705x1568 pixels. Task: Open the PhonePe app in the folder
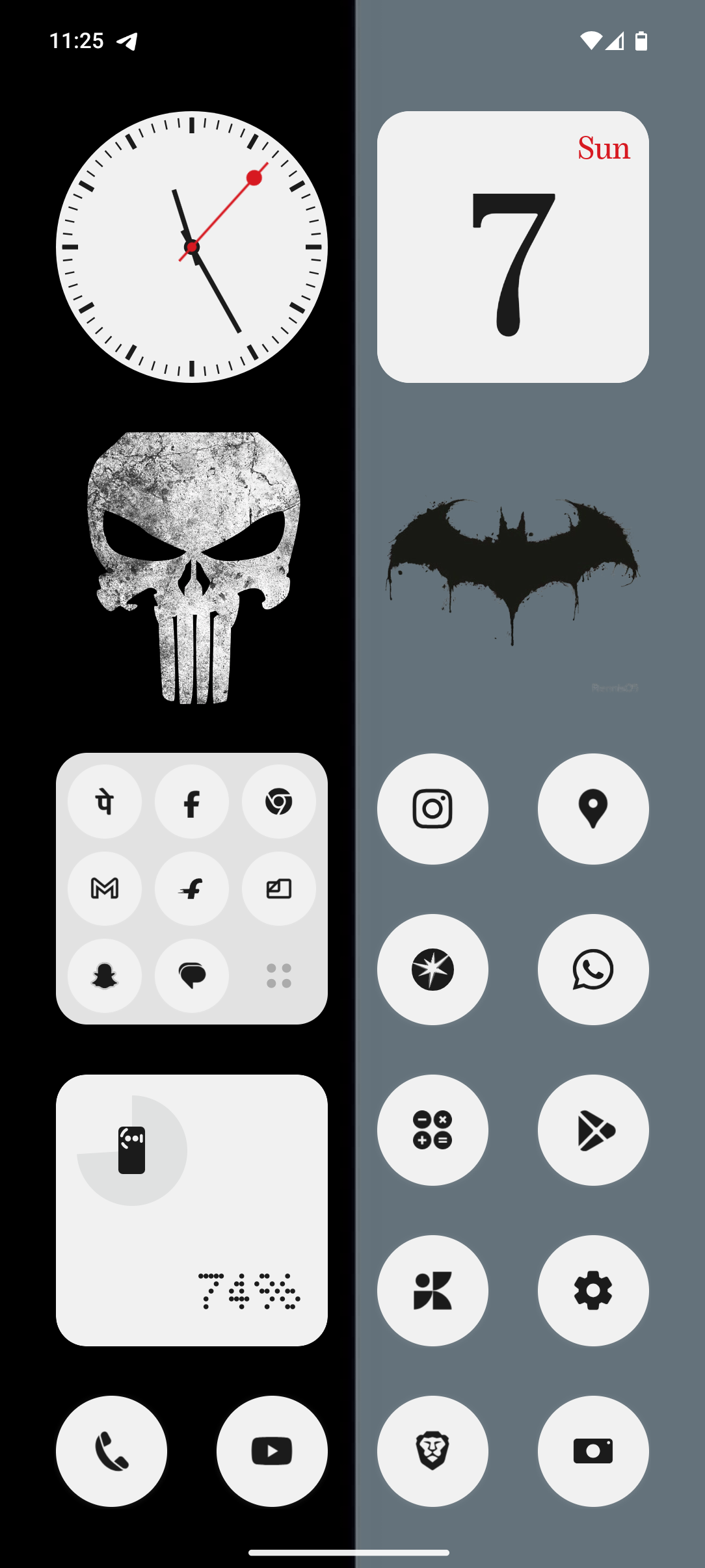point(105,802)
